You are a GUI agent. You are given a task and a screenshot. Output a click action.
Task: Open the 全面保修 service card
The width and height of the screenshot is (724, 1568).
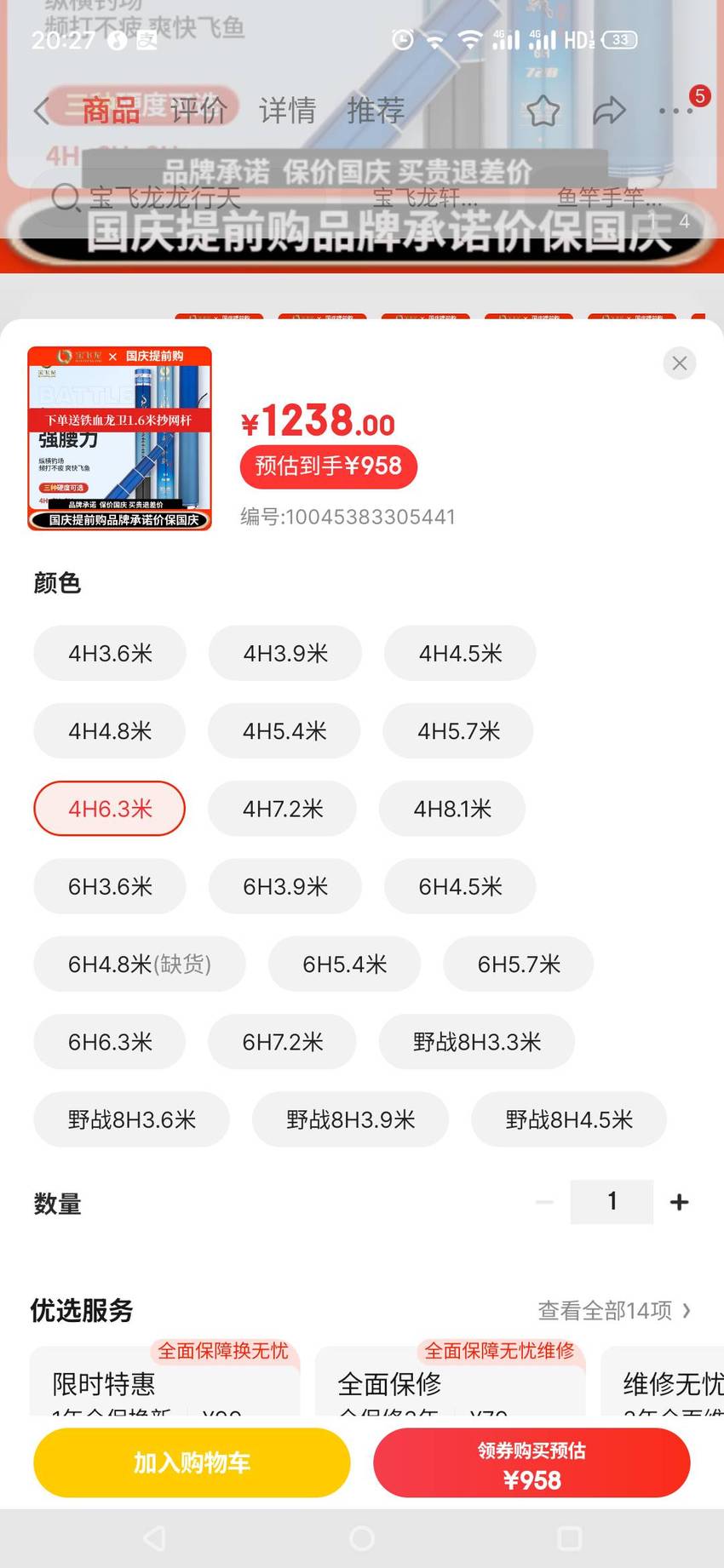[451, 1380]
